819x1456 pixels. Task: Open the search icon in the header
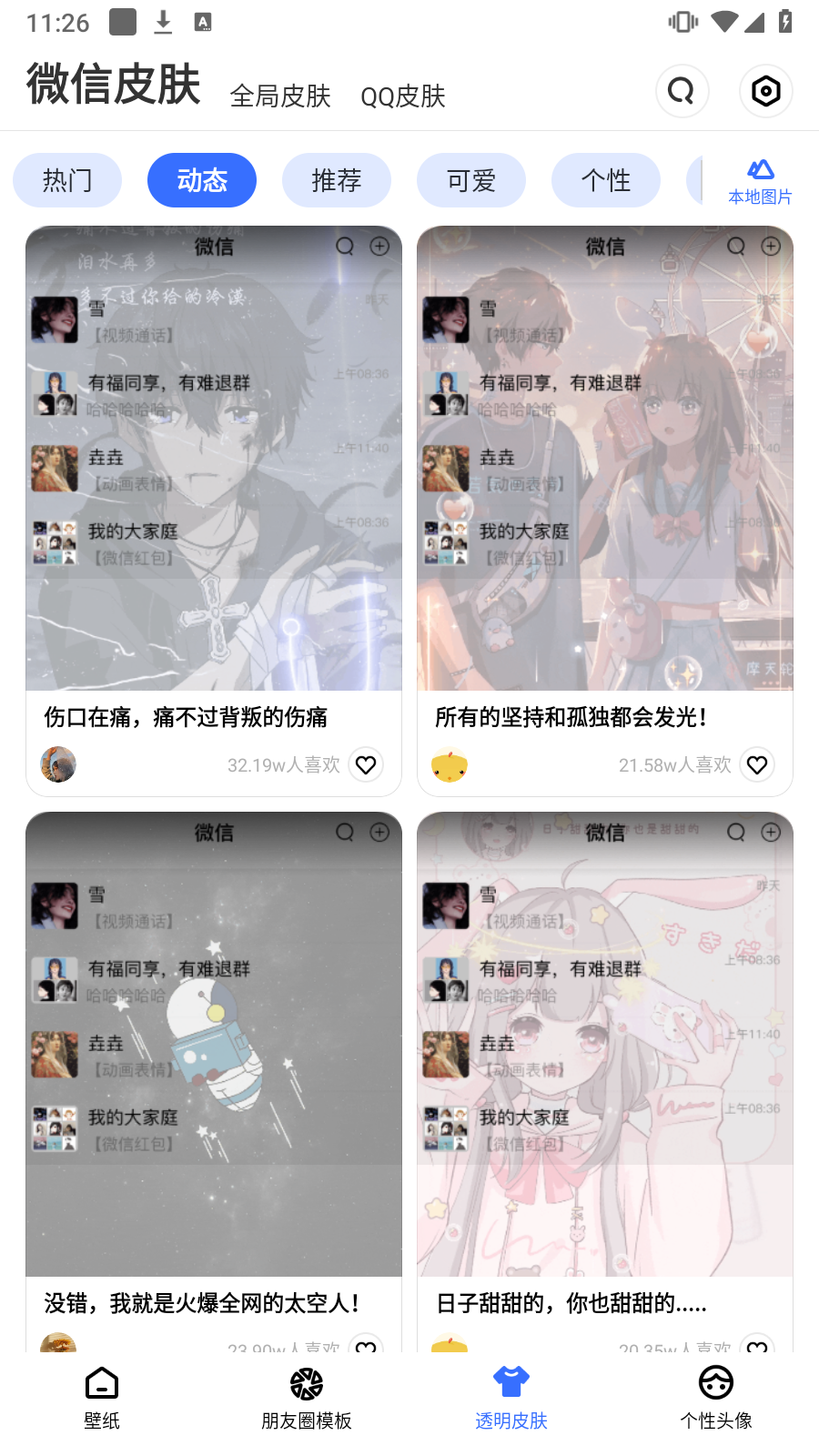(x=682, y=91)
